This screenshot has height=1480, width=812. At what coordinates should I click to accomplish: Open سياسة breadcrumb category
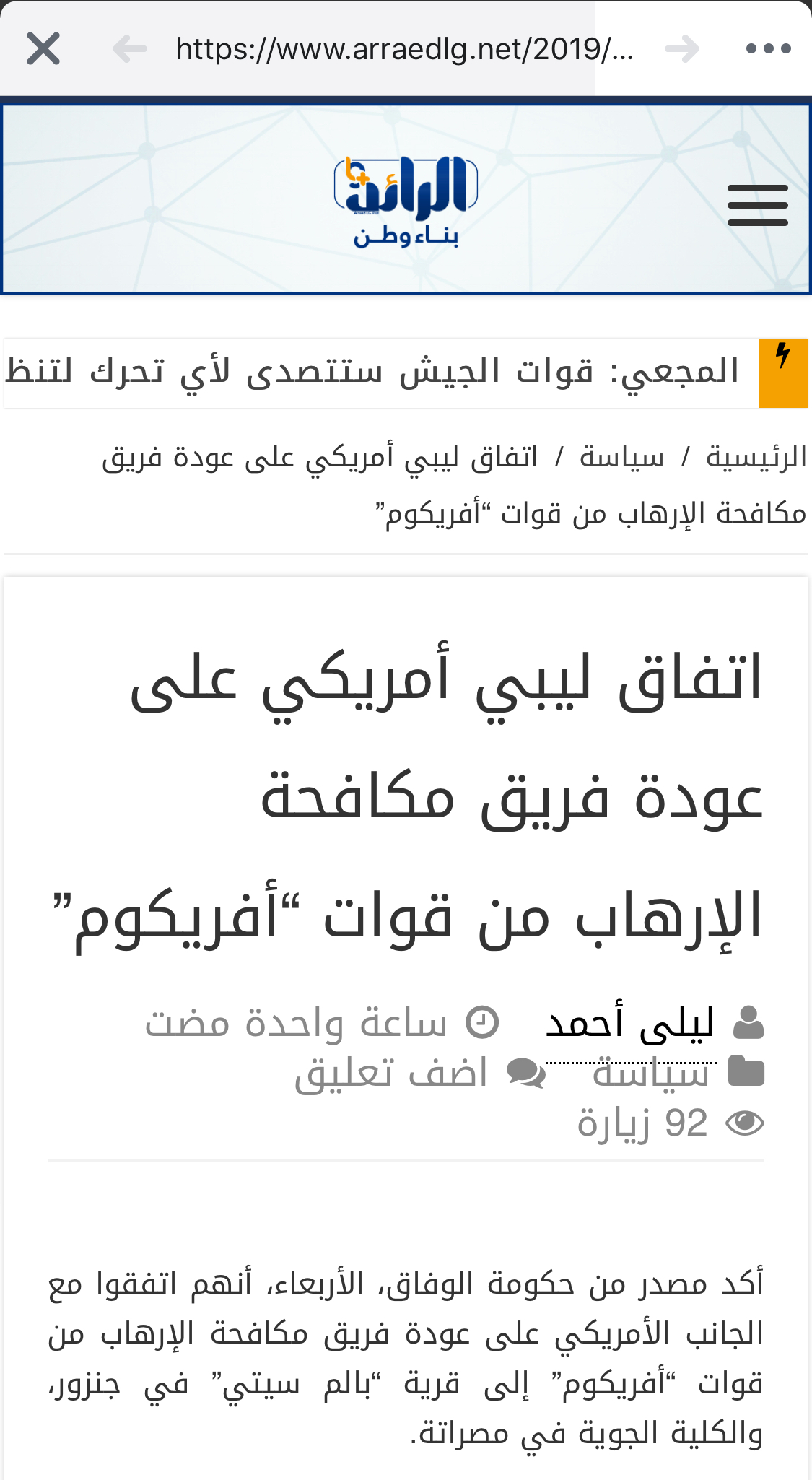621,458
